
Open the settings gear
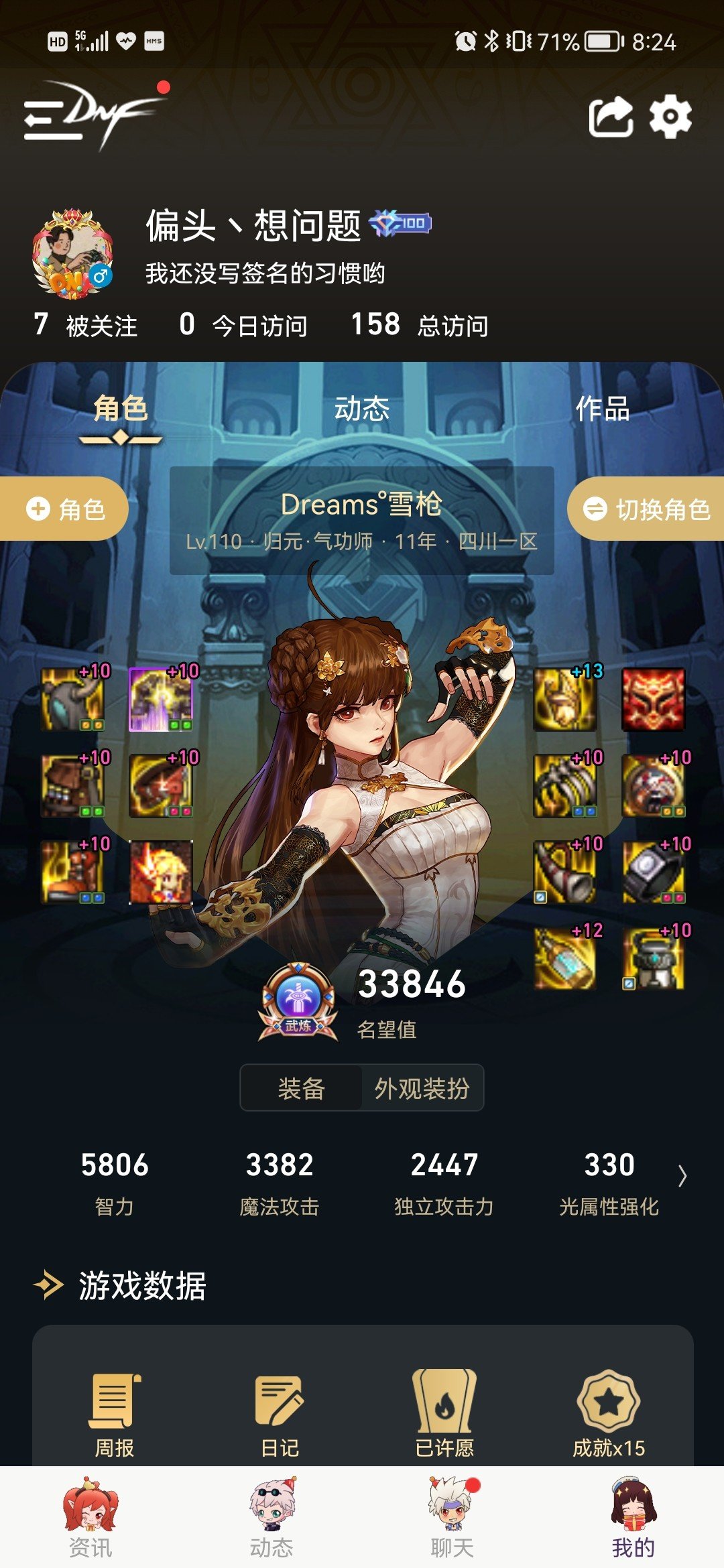(670, 117)
